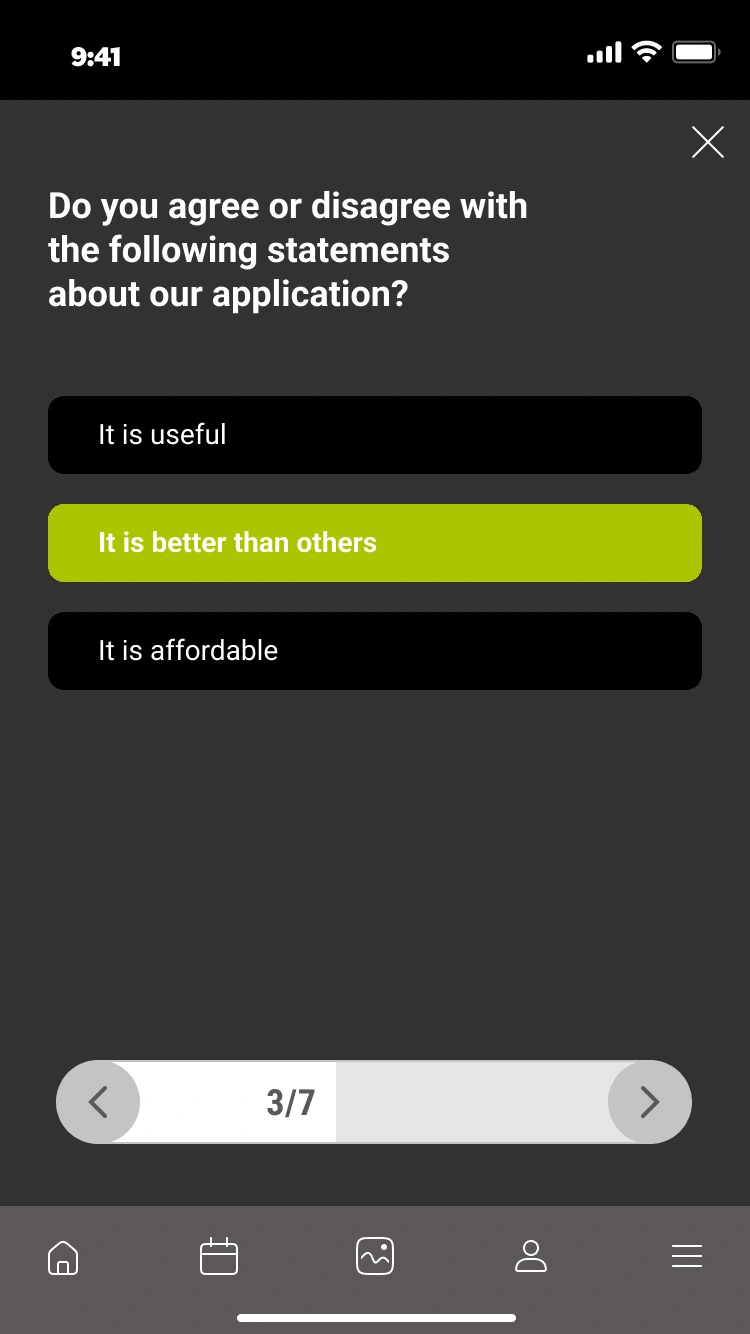Close the survey with the X icon

708,142
